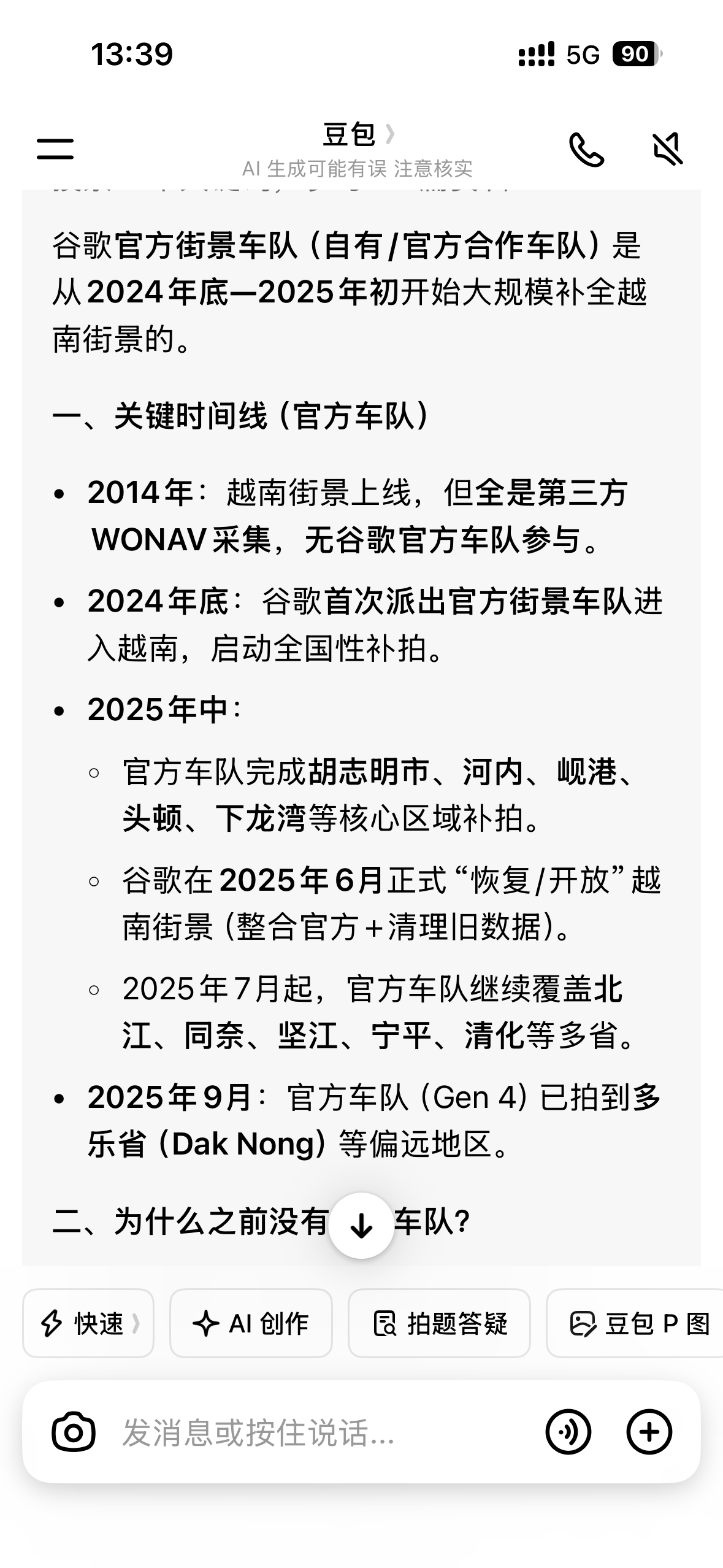Open the plus attachments menu
723x1568 pixels.
coord(649,1432)
